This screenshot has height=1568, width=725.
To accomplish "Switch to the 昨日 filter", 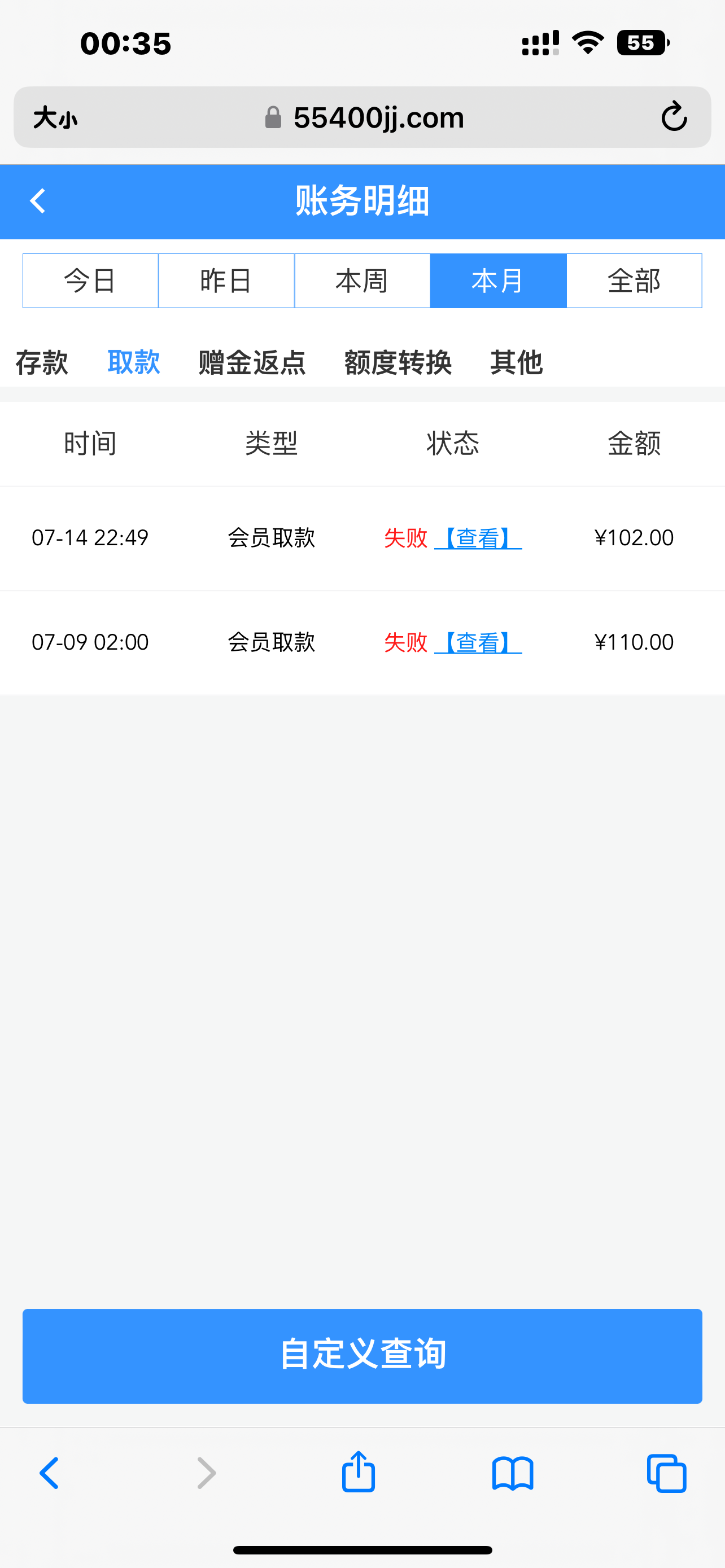I will (226, 281).
